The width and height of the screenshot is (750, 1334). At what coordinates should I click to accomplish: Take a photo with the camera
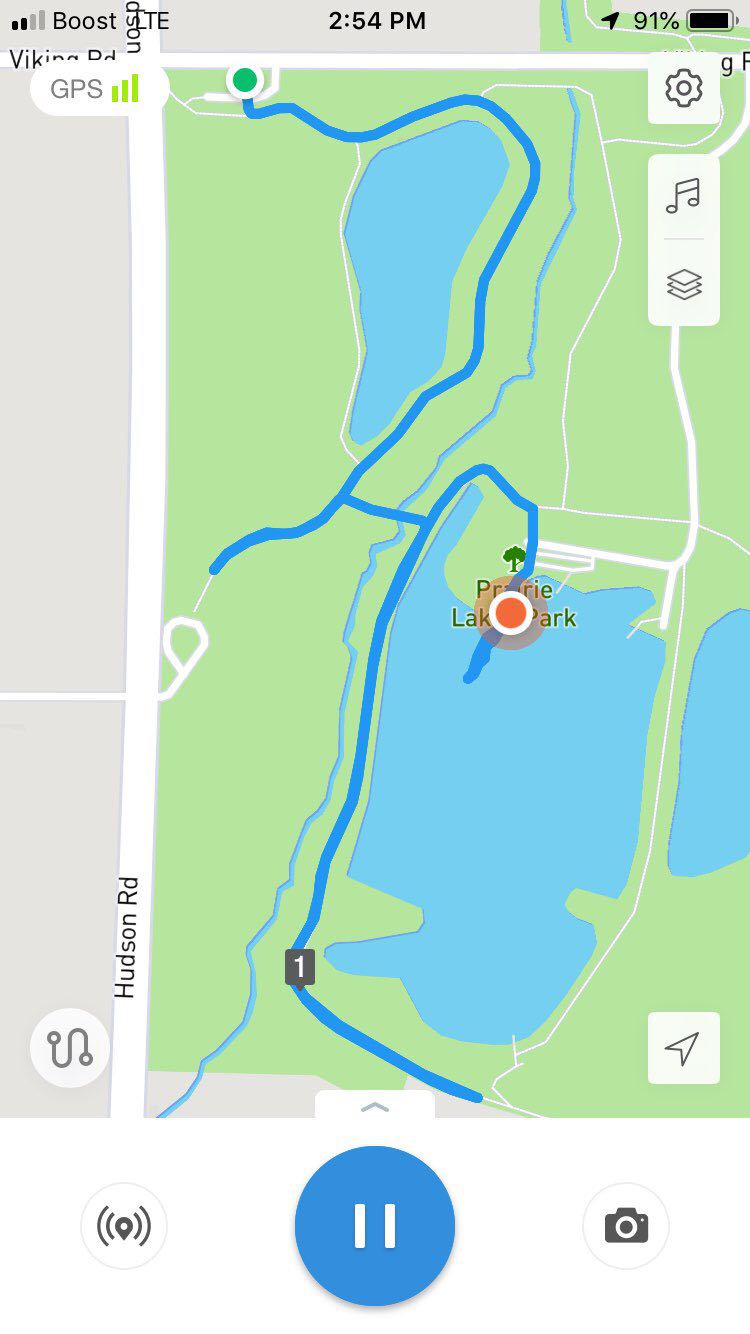pyautogui.click(x=626, y=1226)
